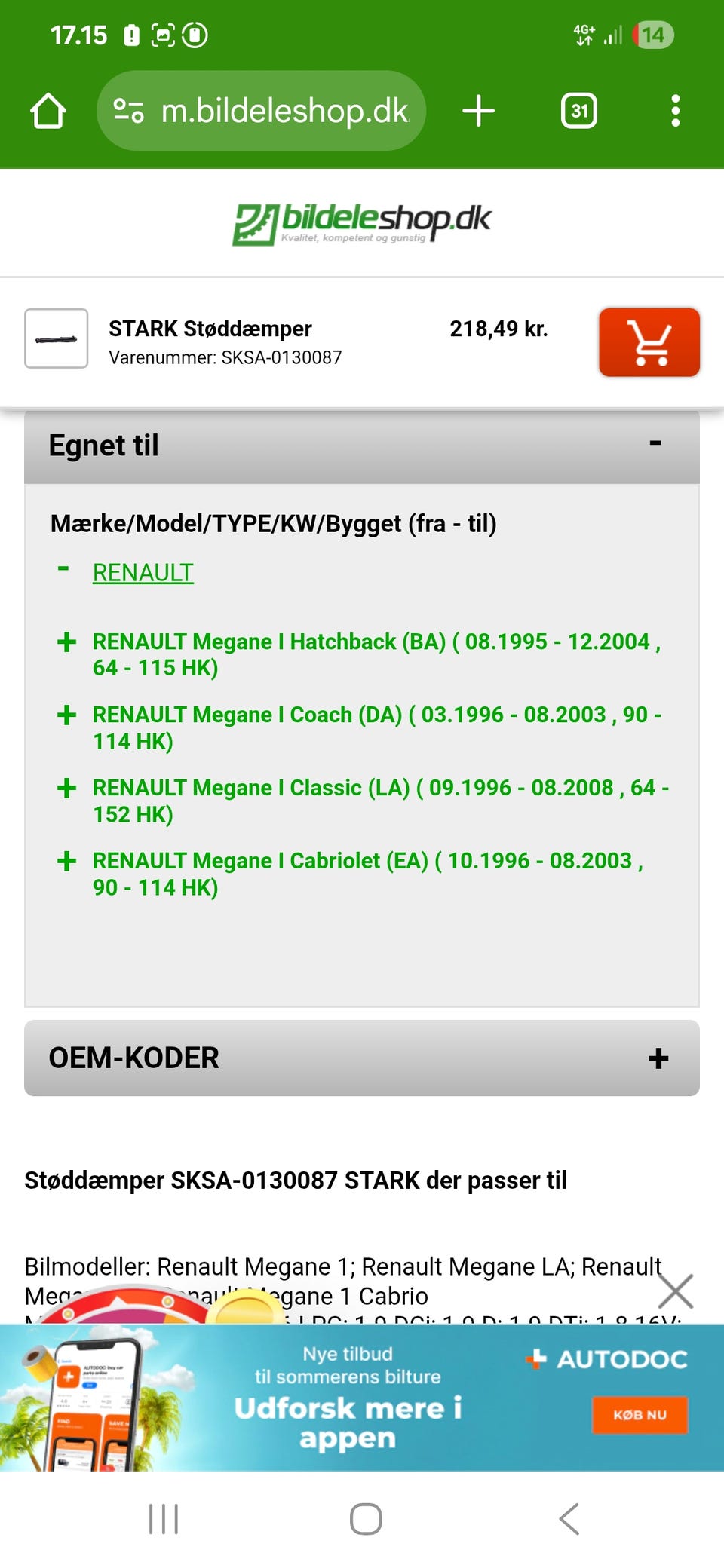Expand RENAULT Megane I Coach (DA)
The height and width of the screenshot is (1568, 724).
tap(67, 715)
